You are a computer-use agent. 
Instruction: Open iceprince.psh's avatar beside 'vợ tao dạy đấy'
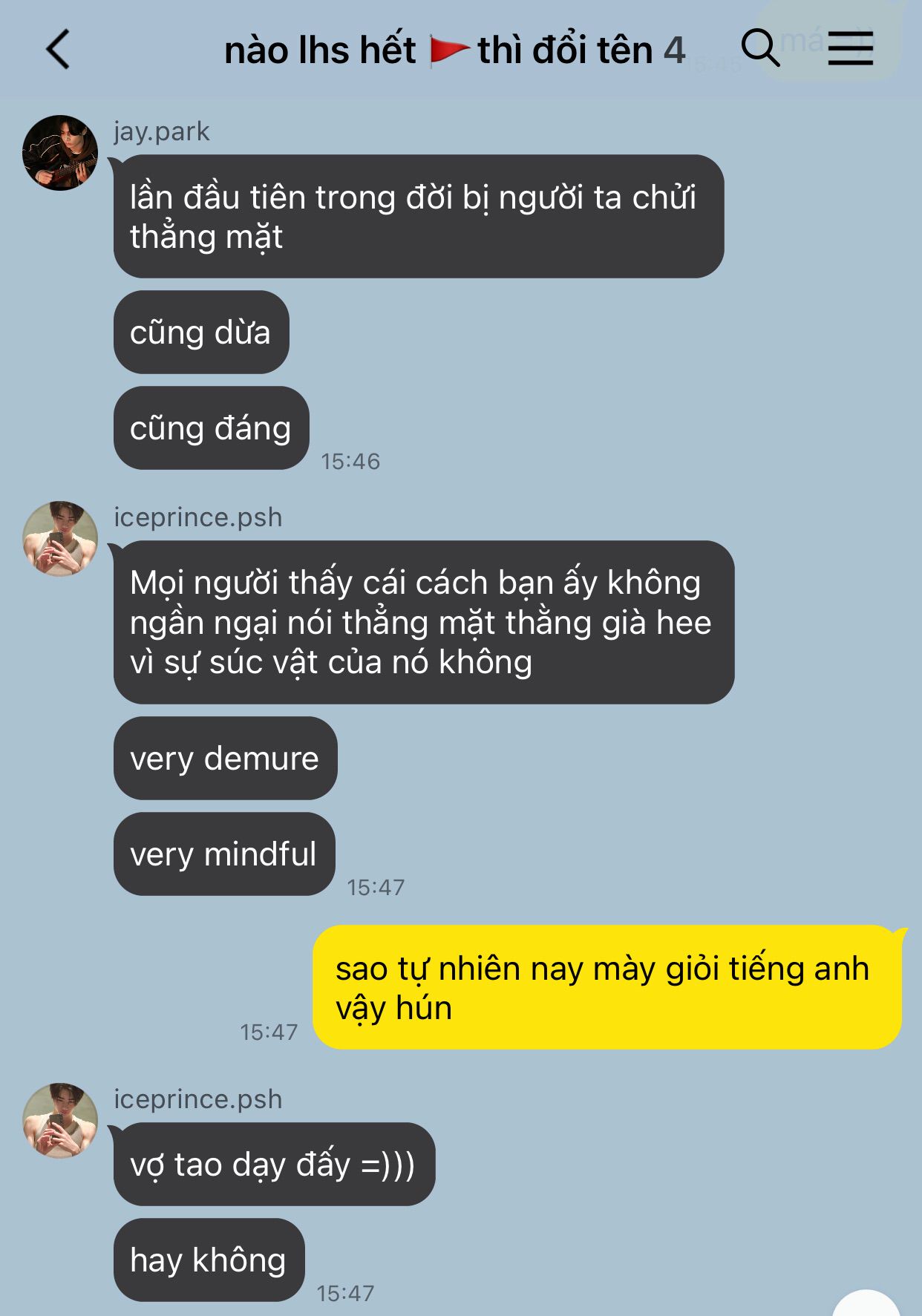60,1121
